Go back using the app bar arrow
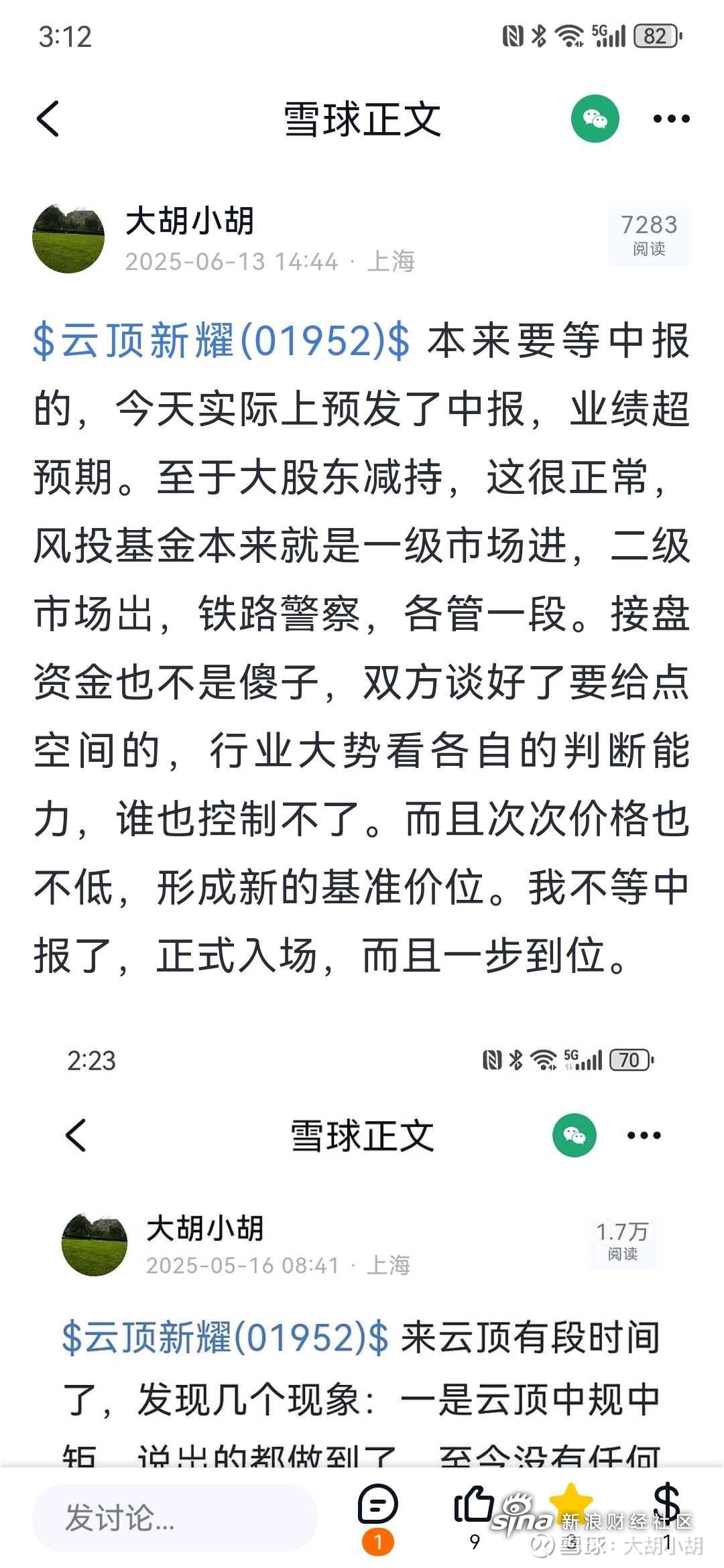 point(48,119)
